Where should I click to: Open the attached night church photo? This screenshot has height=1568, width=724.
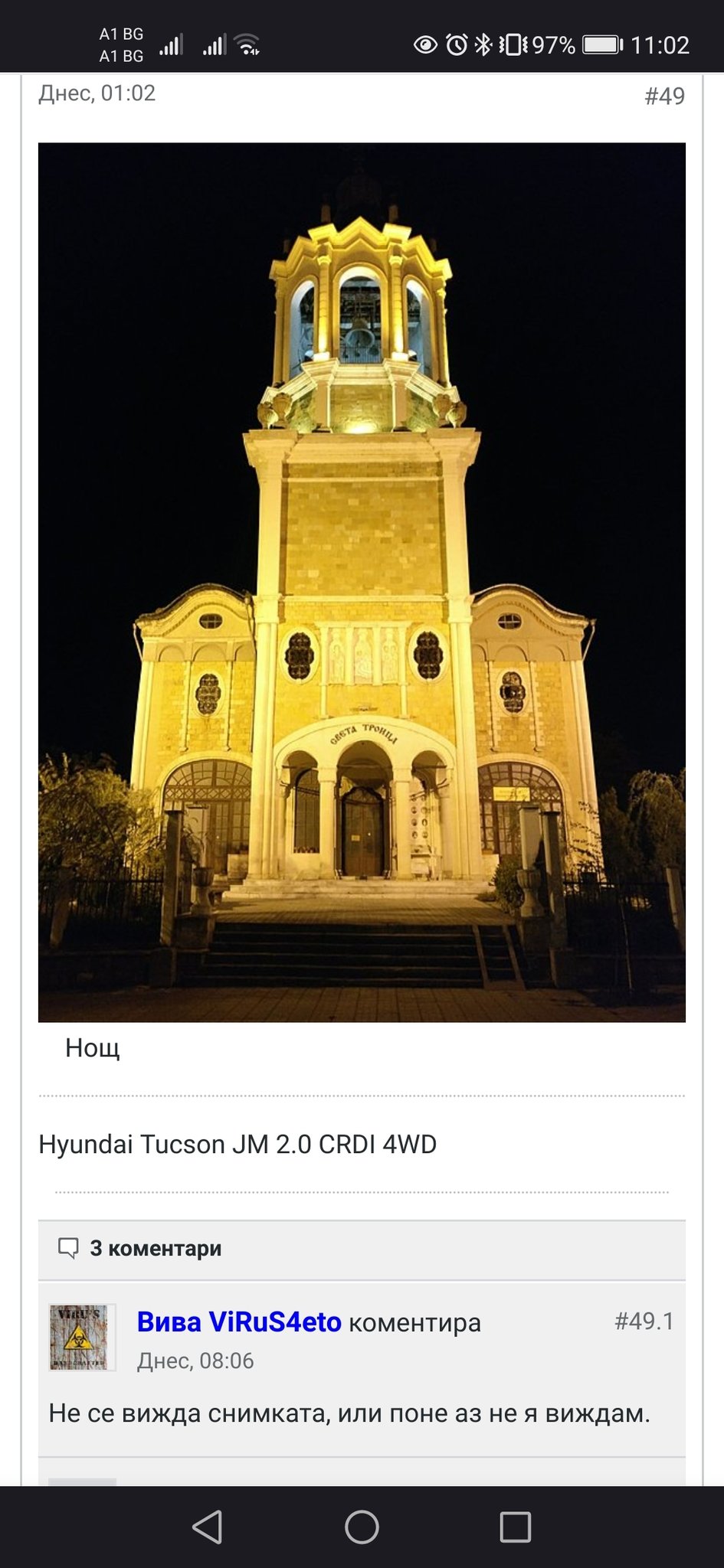click(x=362, y=582)
